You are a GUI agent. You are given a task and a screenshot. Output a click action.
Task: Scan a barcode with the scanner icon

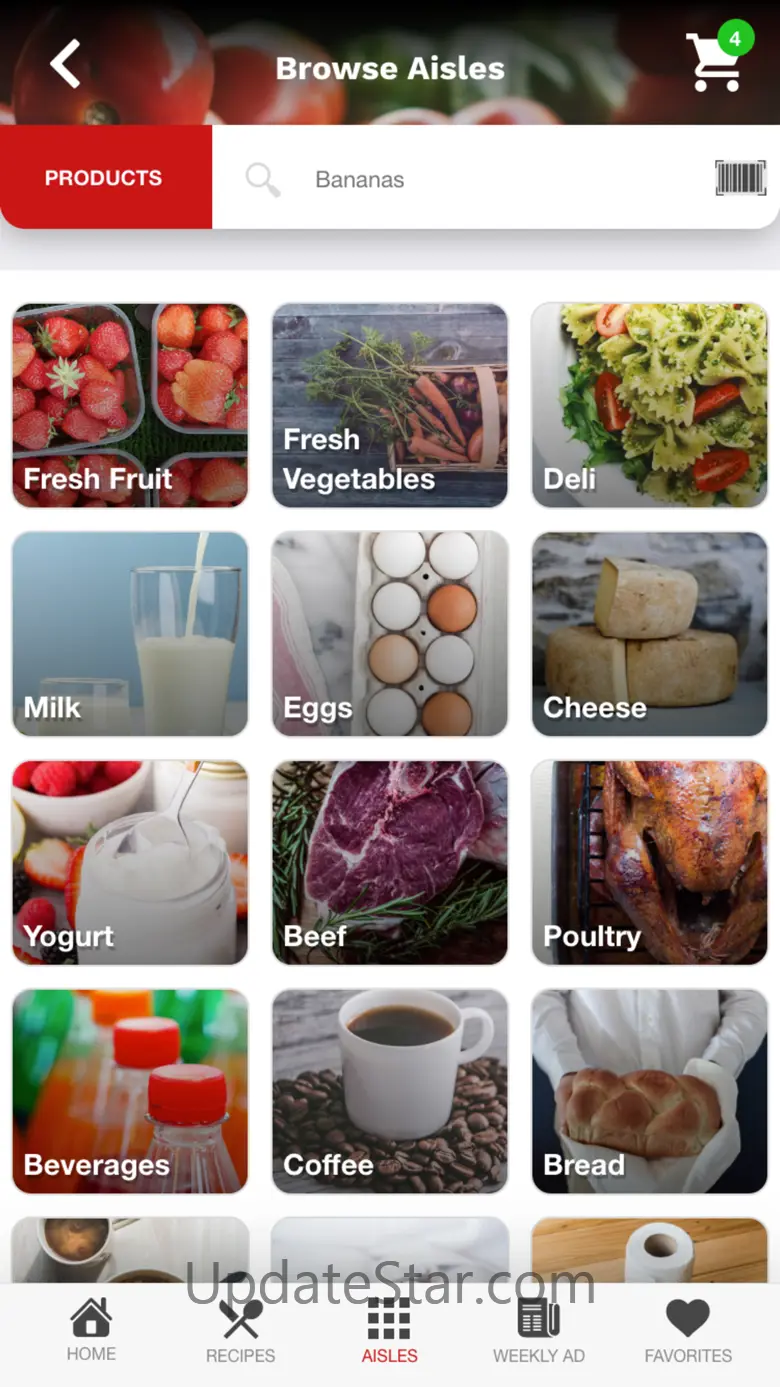[740, 179]
